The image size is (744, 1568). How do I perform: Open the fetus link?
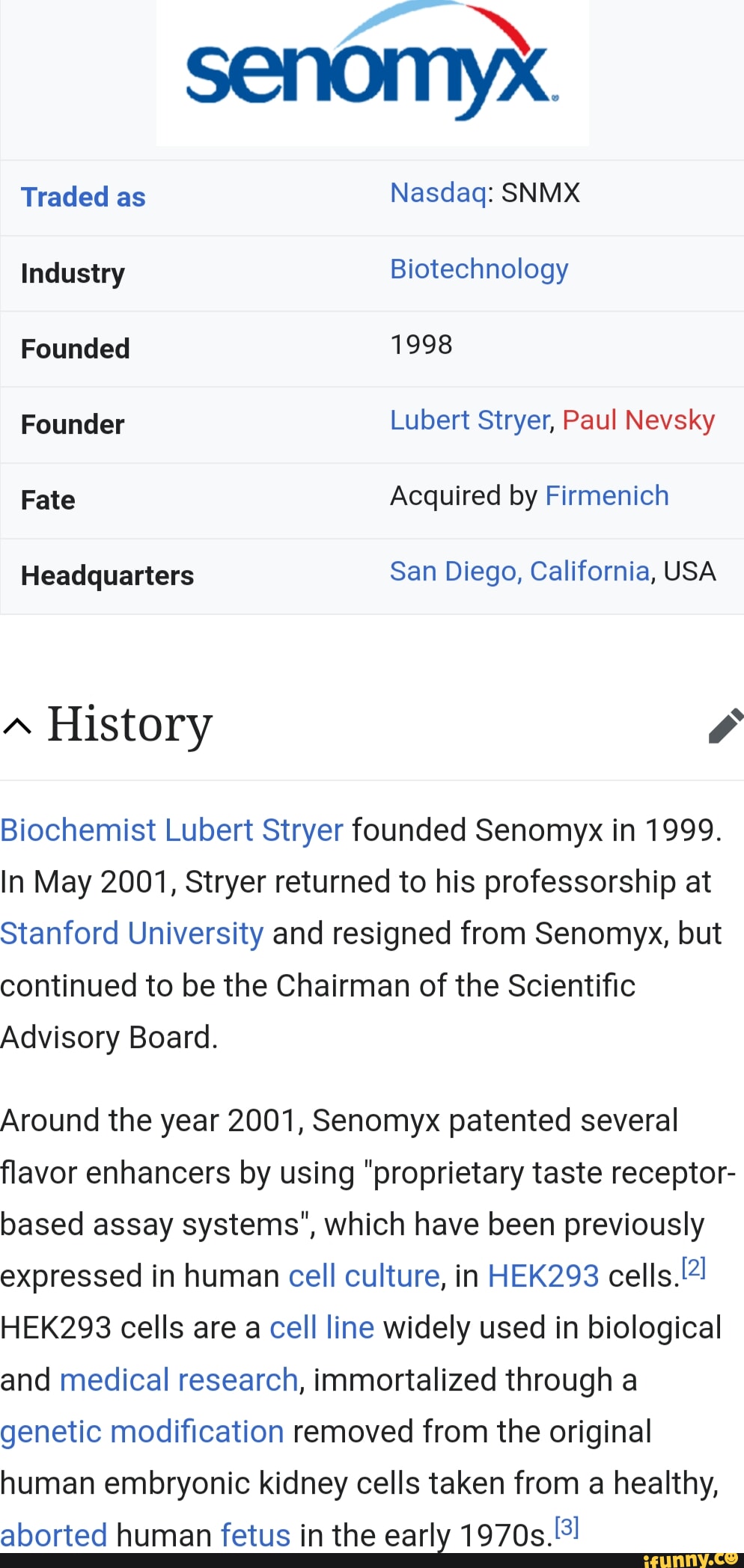[x=255, y=1535]
